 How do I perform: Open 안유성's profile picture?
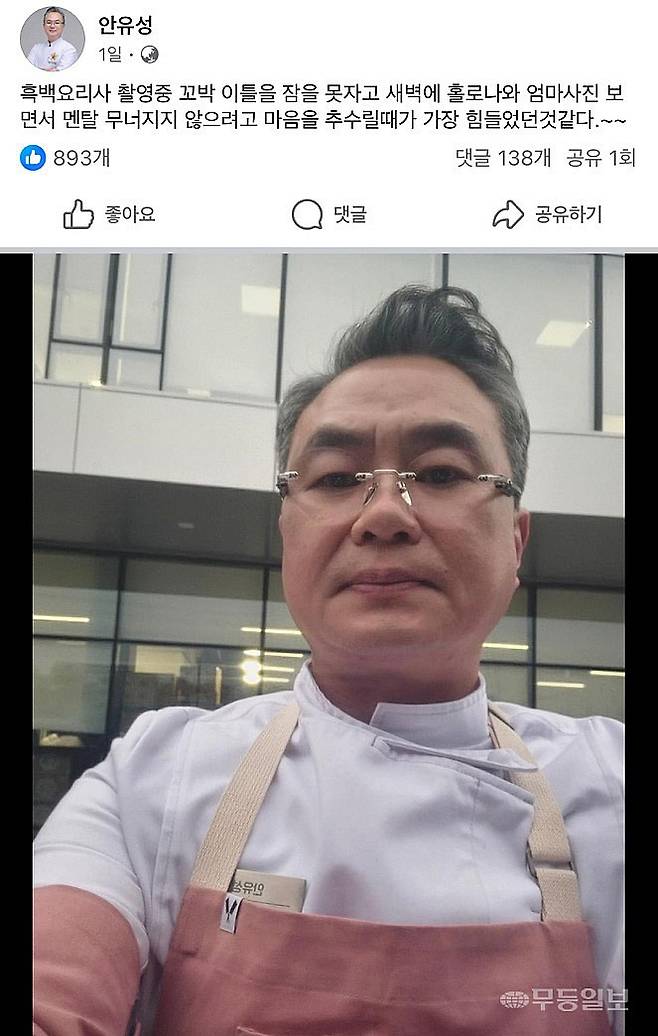[52, 39]
